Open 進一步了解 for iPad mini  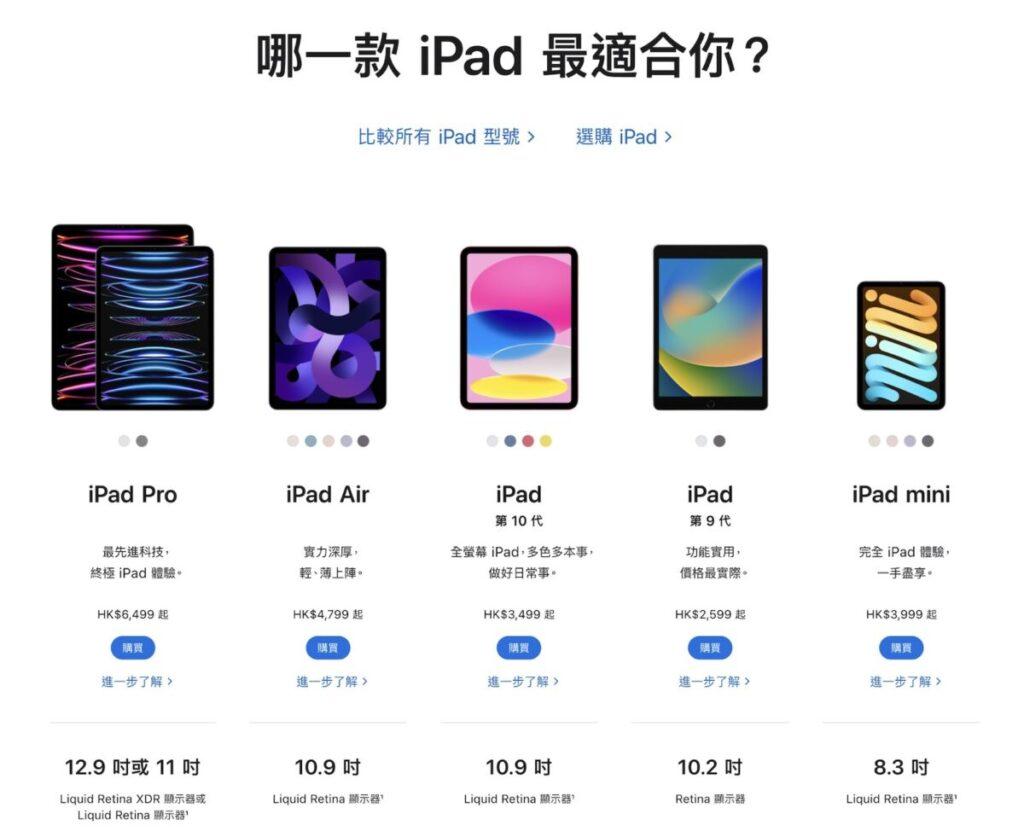pyautogui.click(x=904, y=681)
